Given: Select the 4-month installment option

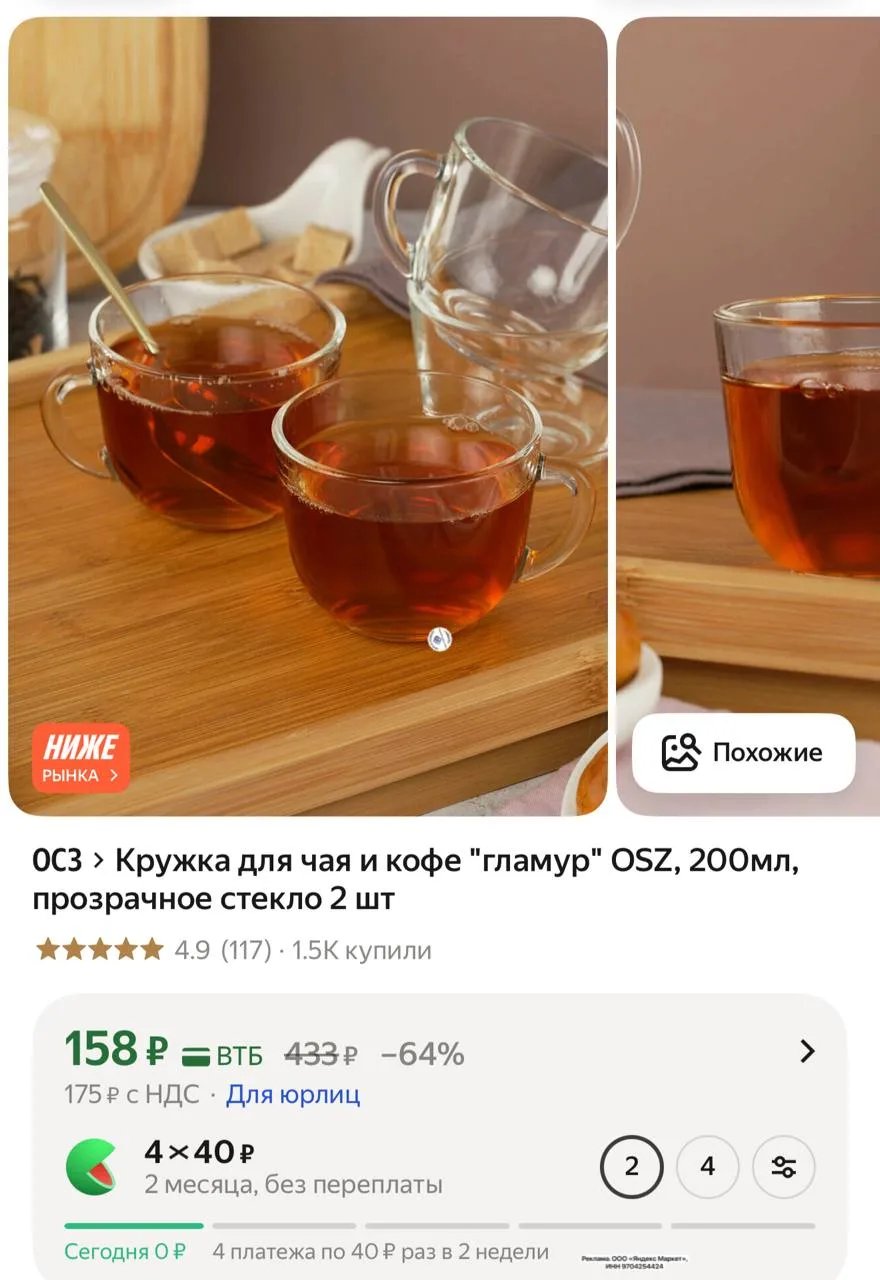Looking at the screenshot, I should point(708,1166).
